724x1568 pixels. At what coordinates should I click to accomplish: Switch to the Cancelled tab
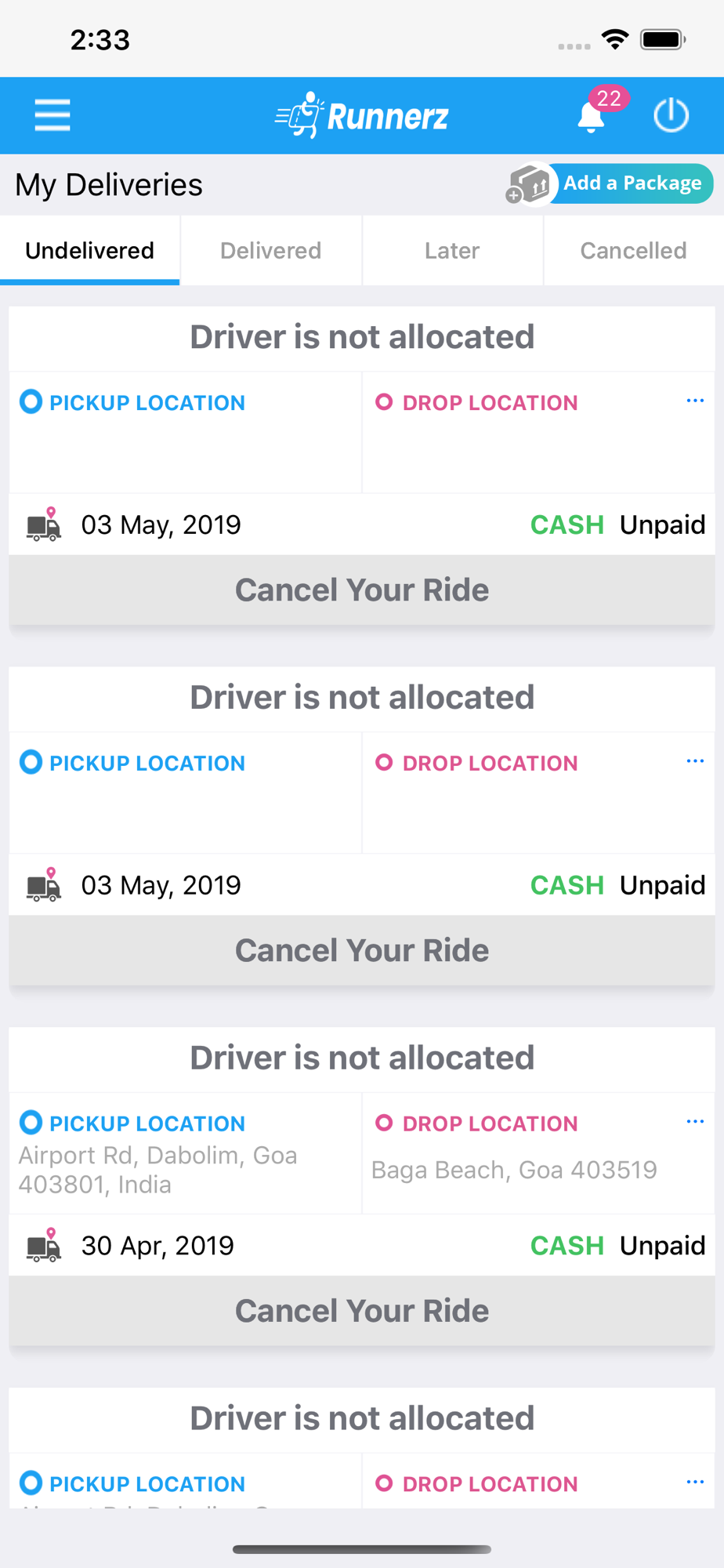[633, 251]
